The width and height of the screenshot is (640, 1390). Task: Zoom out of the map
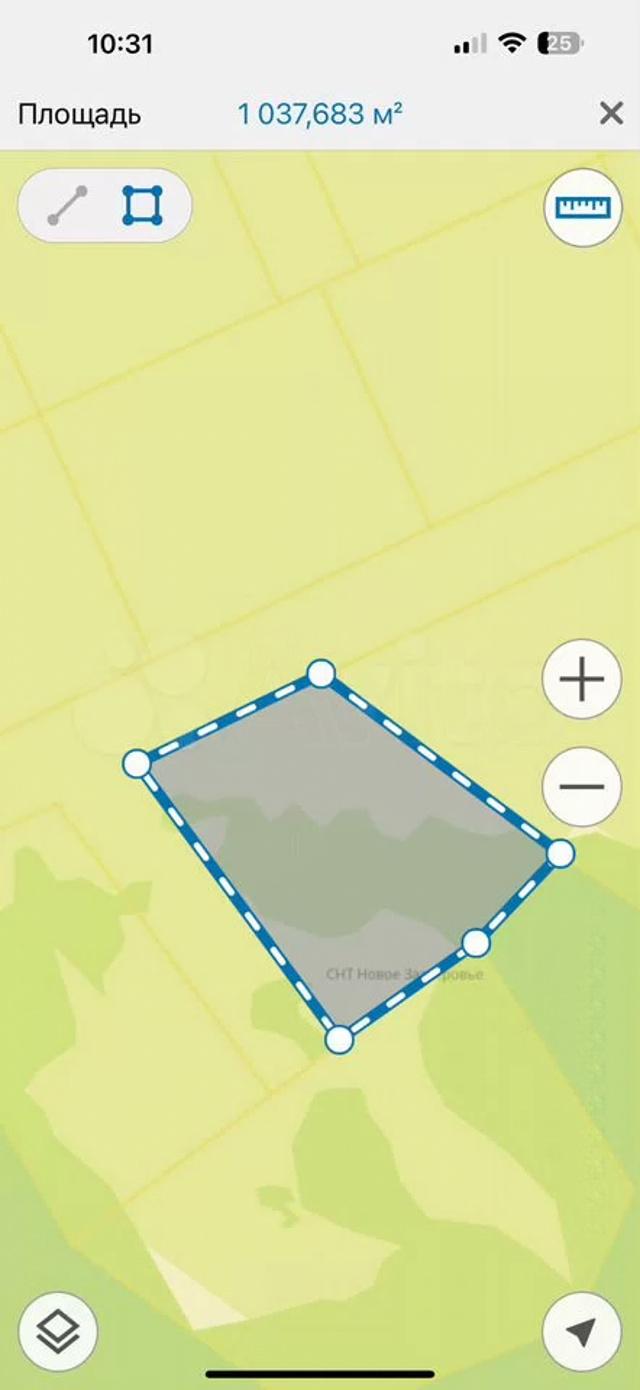pyautogui.click(x=582, y=786)
